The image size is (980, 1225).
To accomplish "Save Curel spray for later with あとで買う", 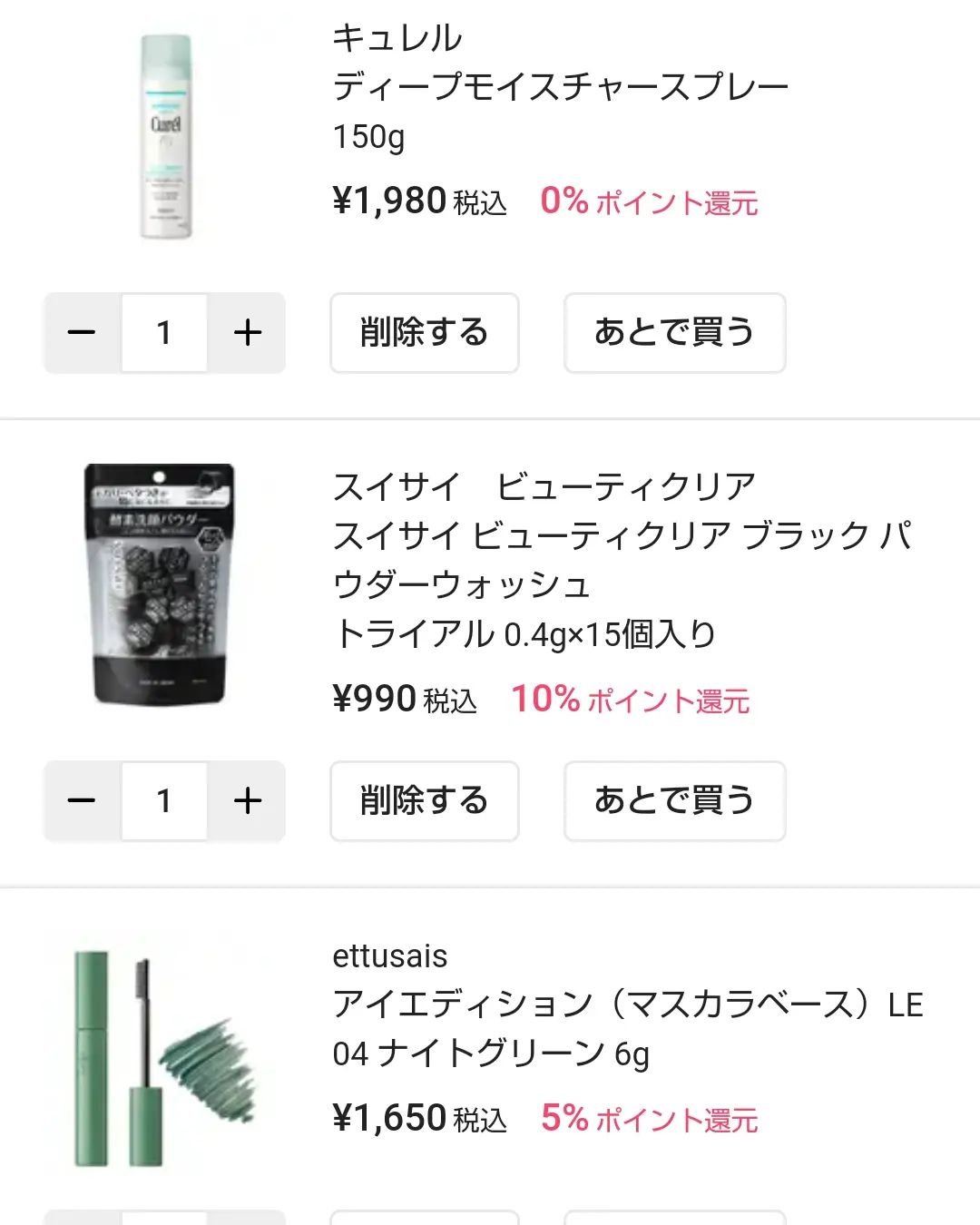I will 674,333.
